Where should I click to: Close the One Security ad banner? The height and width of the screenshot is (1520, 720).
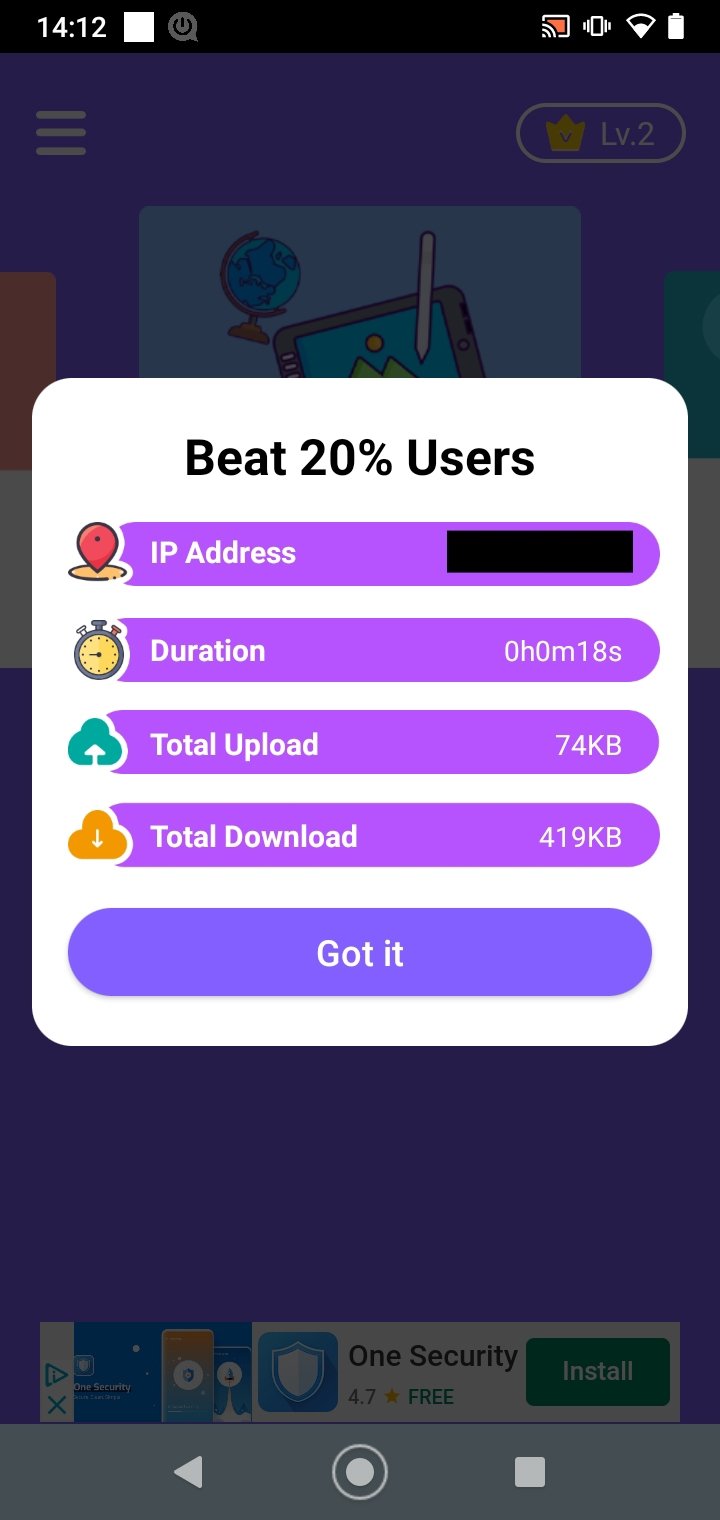point(57,1405)
